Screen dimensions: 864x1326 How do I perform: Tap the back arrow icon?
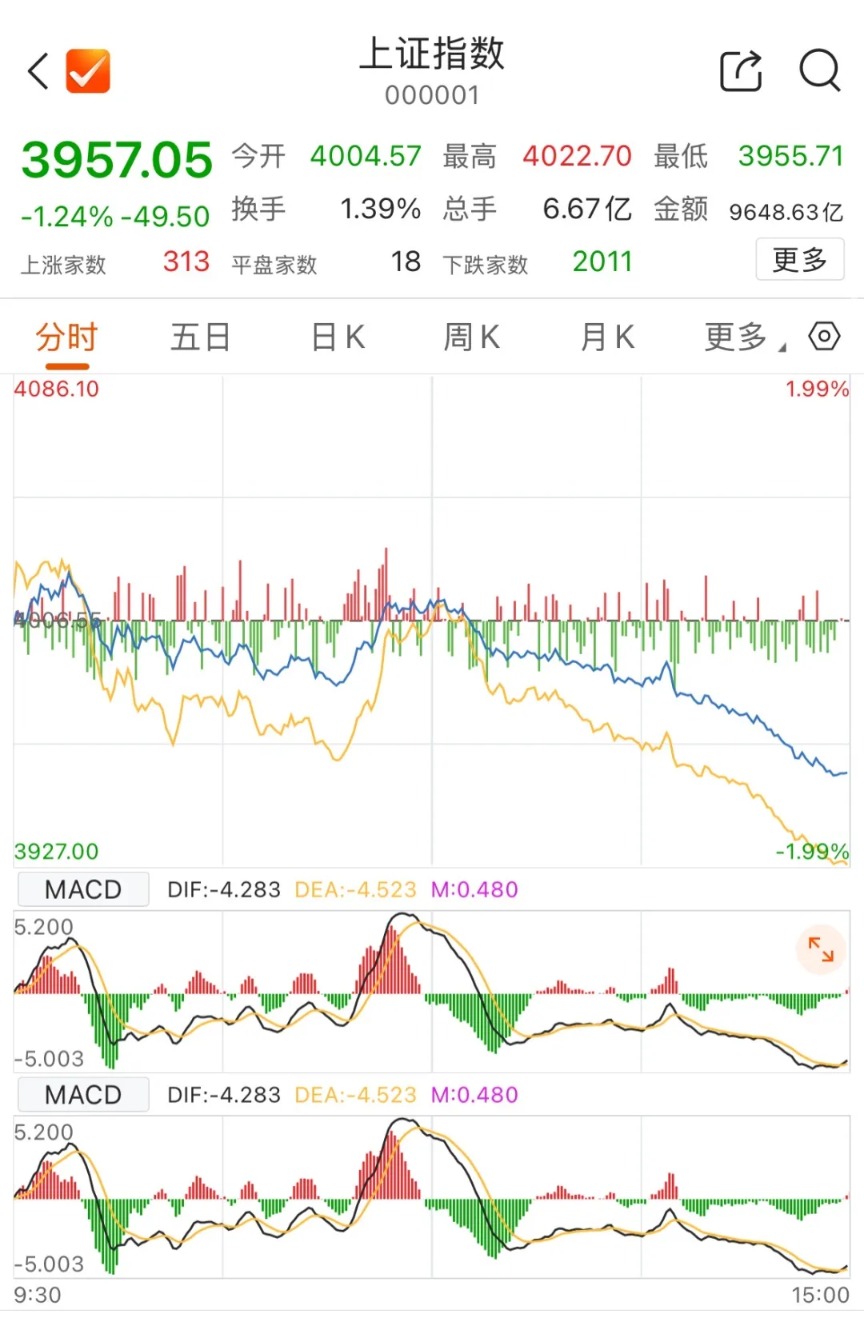(x=37, y=70)
